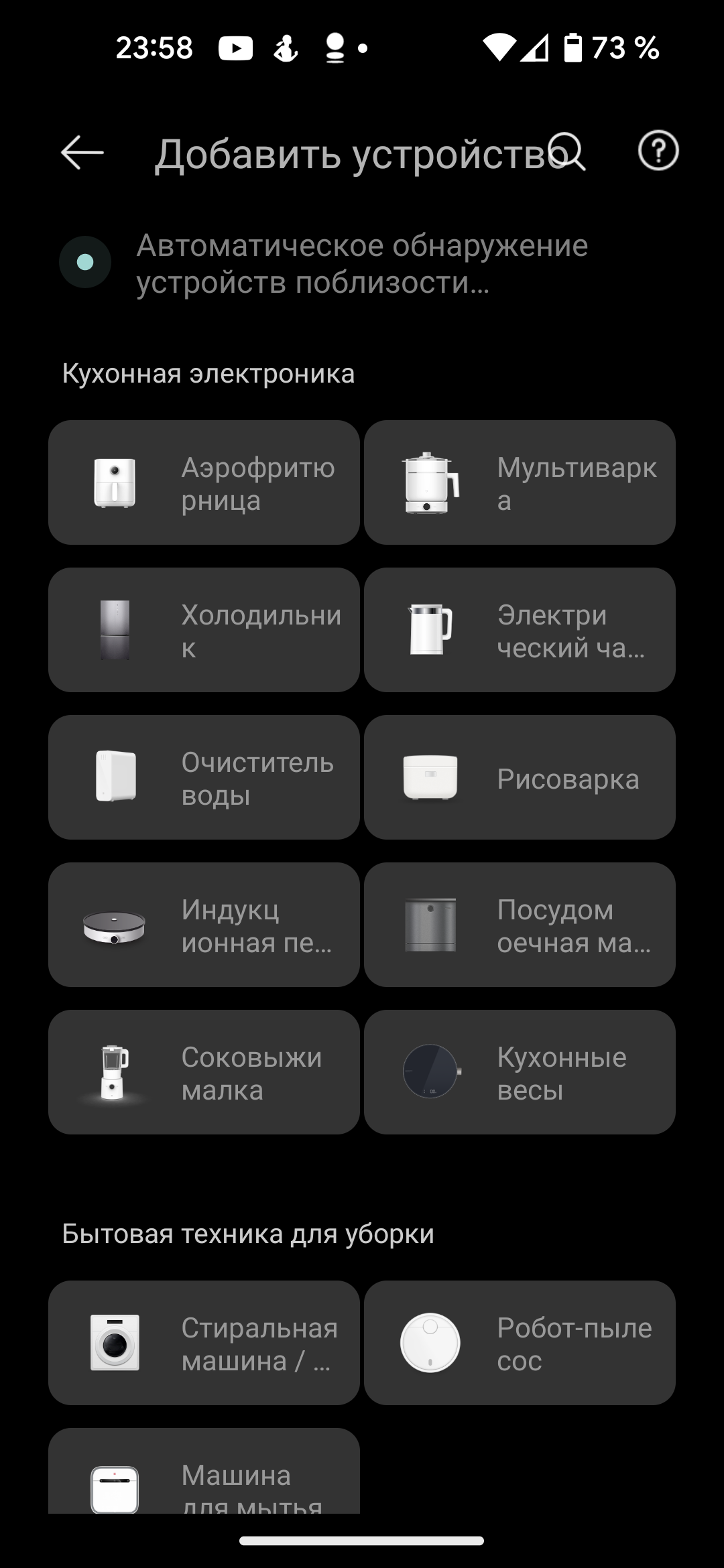
Task: Select the Машина для мытья card
Action: click(x=204, y=1474)
